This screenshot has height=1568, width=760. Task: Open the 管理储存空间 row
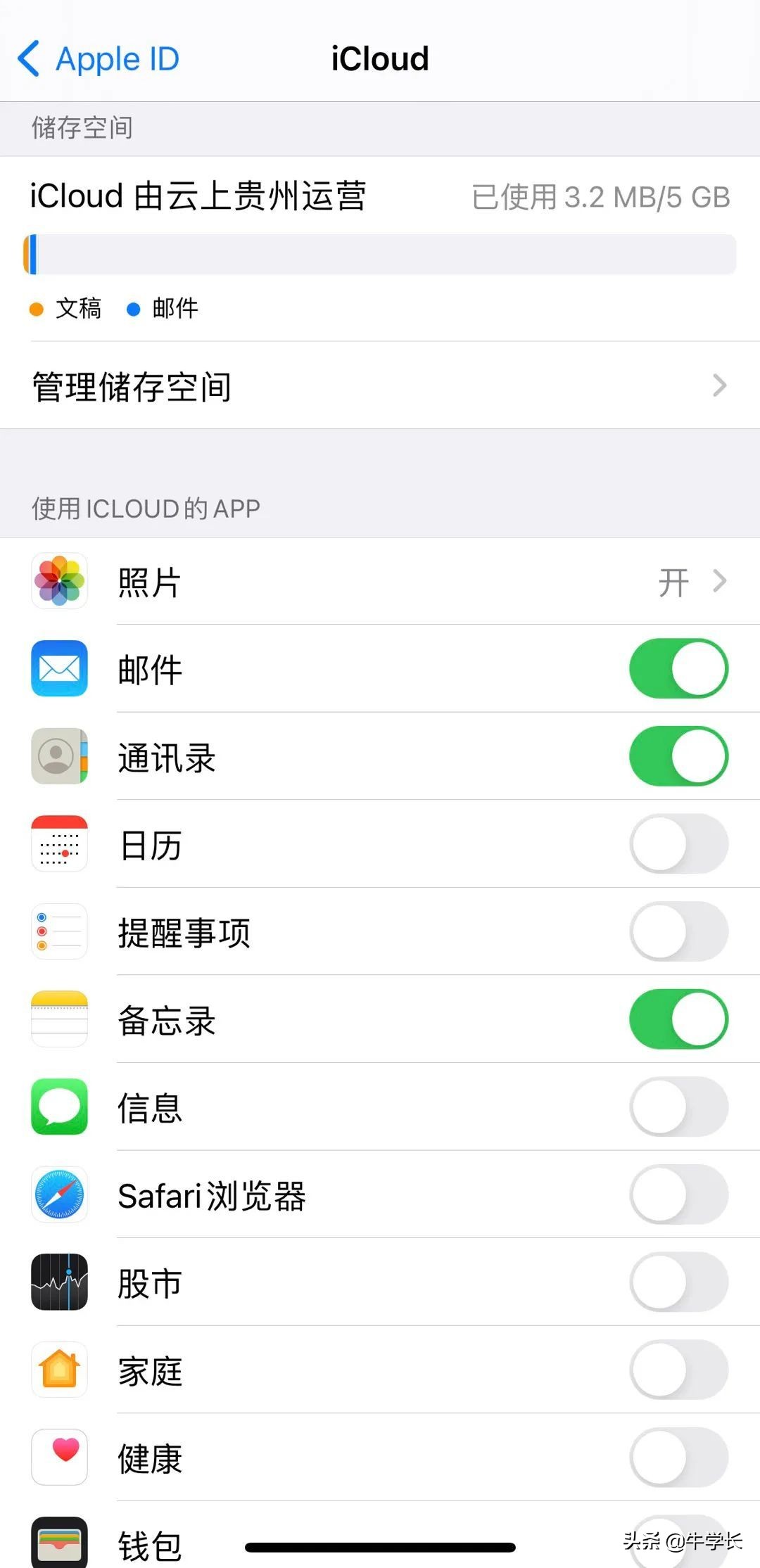[281, 385]
